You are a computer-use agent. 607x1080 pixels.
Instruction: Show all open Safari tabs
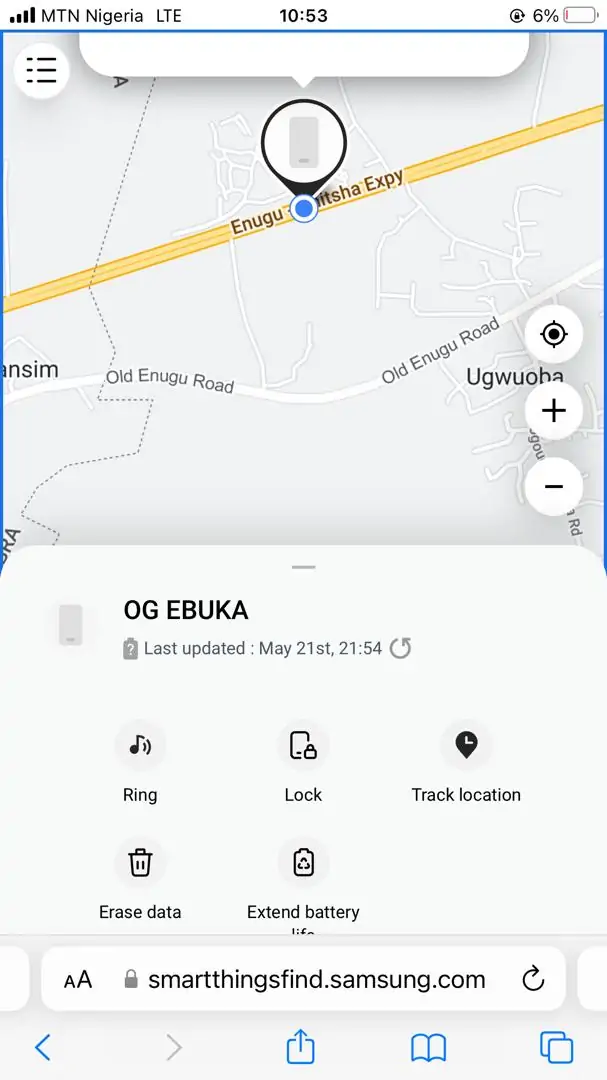pyautogui.click(x=556, y=1047)
